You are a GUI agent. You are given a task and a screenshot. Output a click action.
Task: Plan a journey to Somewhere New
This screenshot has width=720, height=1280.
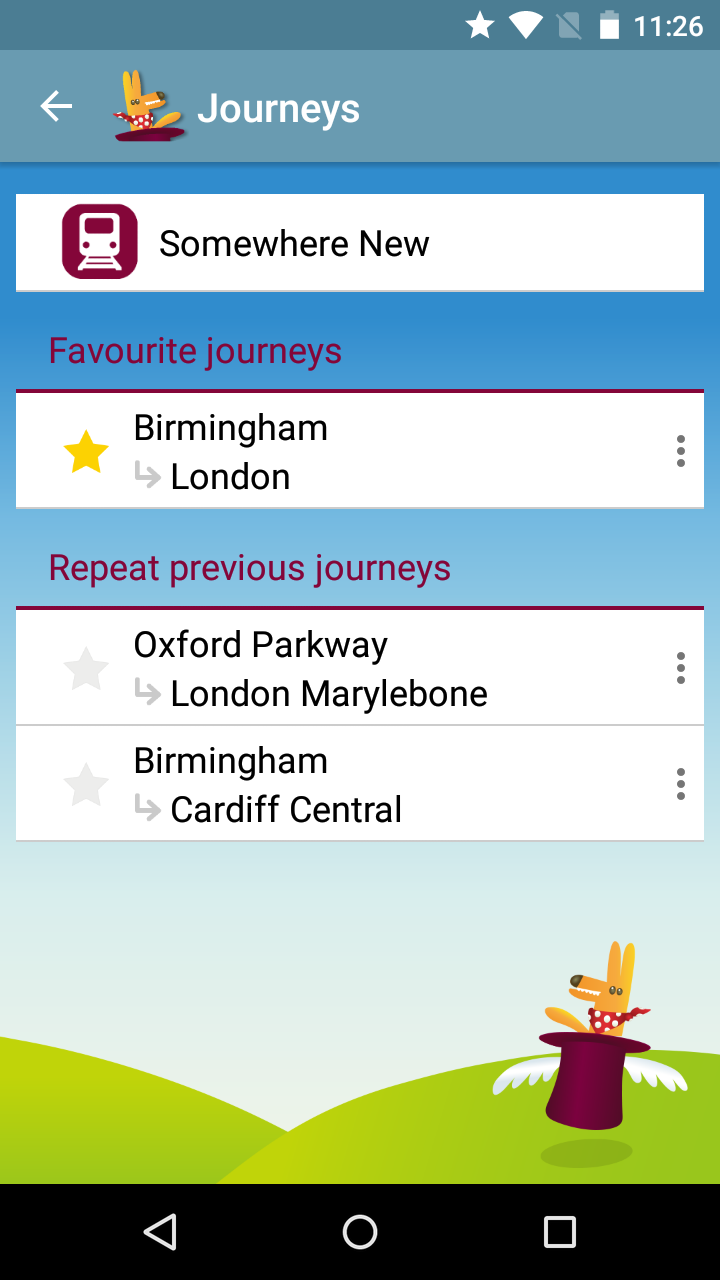[360, 243]
